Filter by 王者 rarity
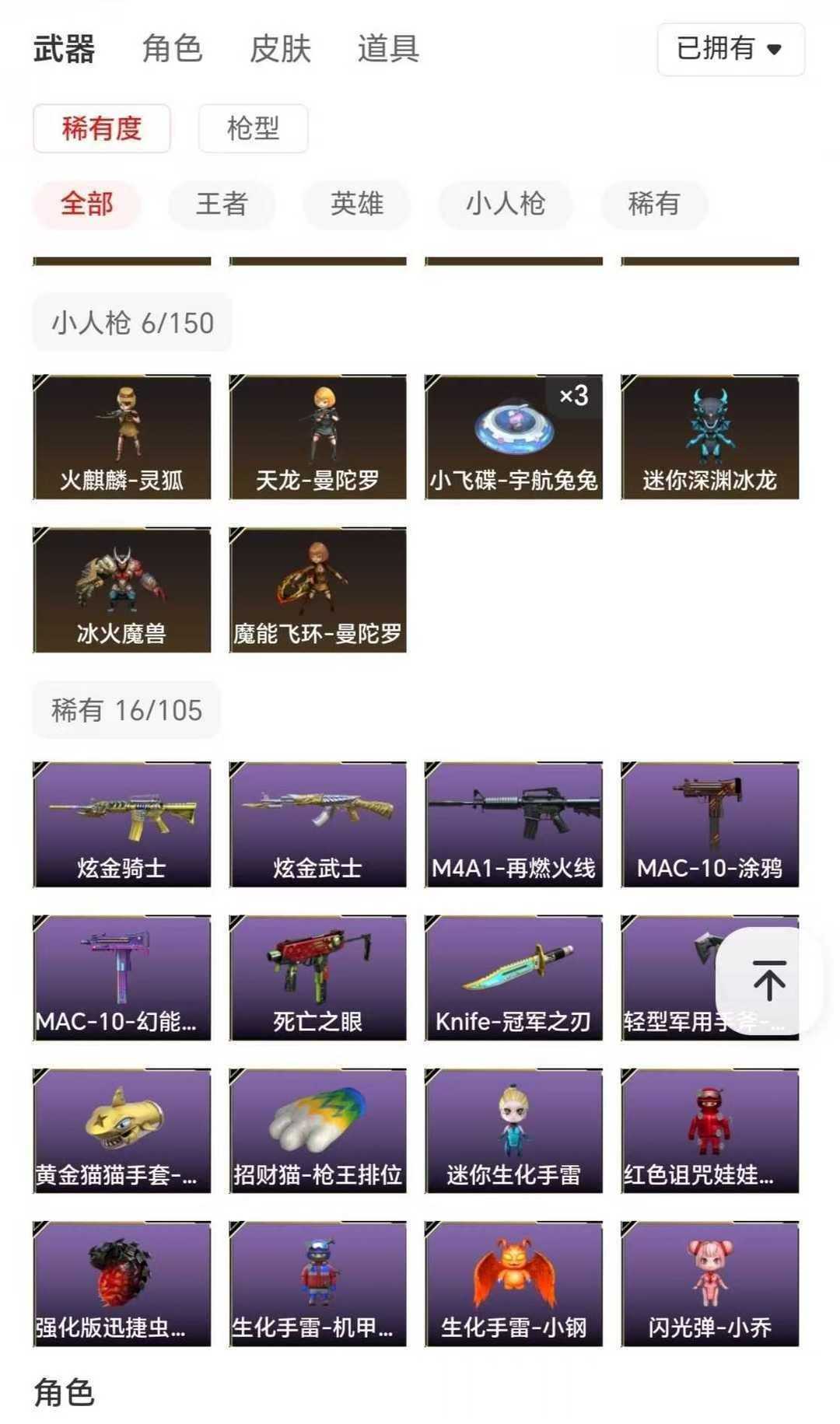The image size is (840, 1424). (x=222, y=204)
